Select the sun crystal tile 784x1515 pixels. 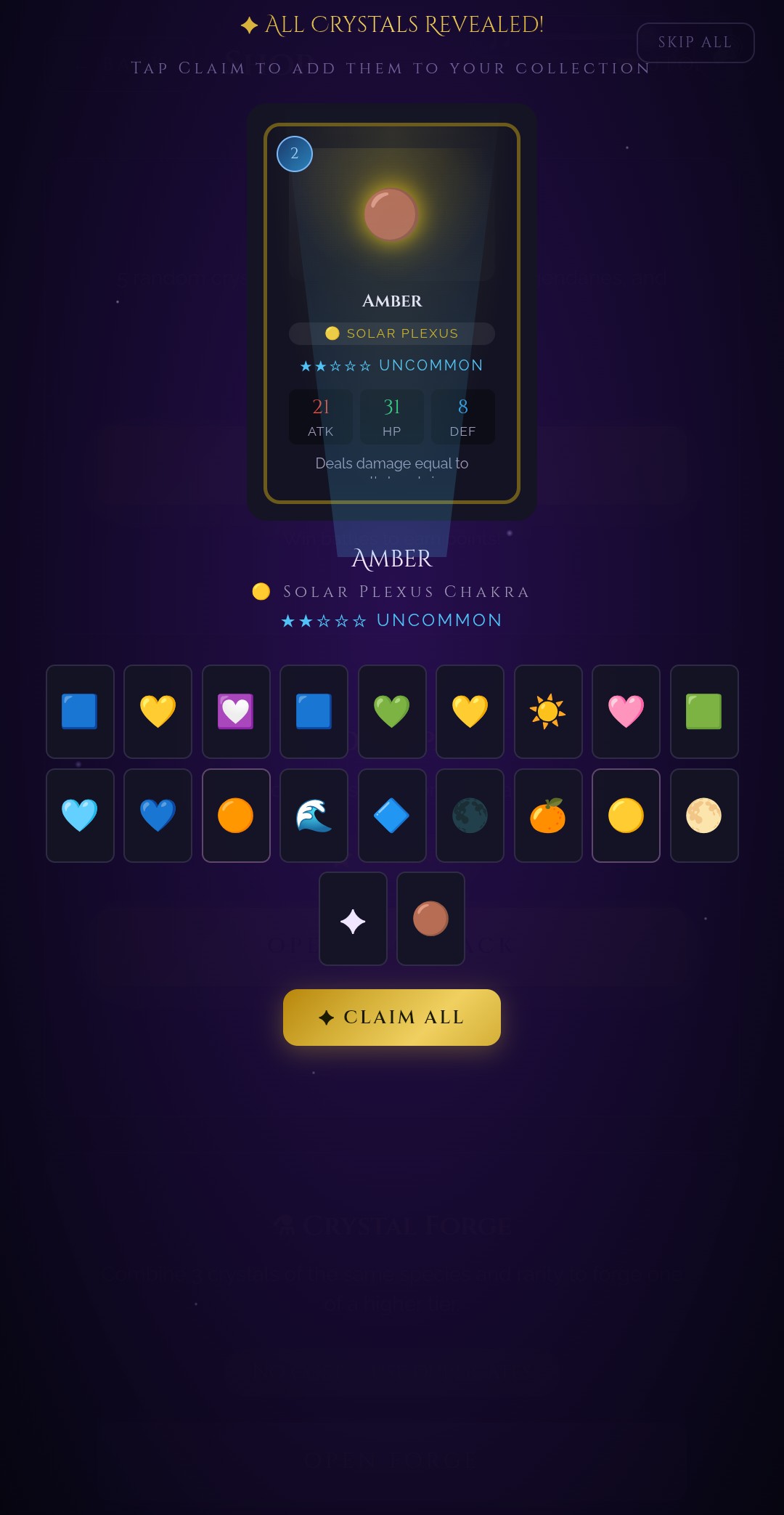[x=547, y=711]
